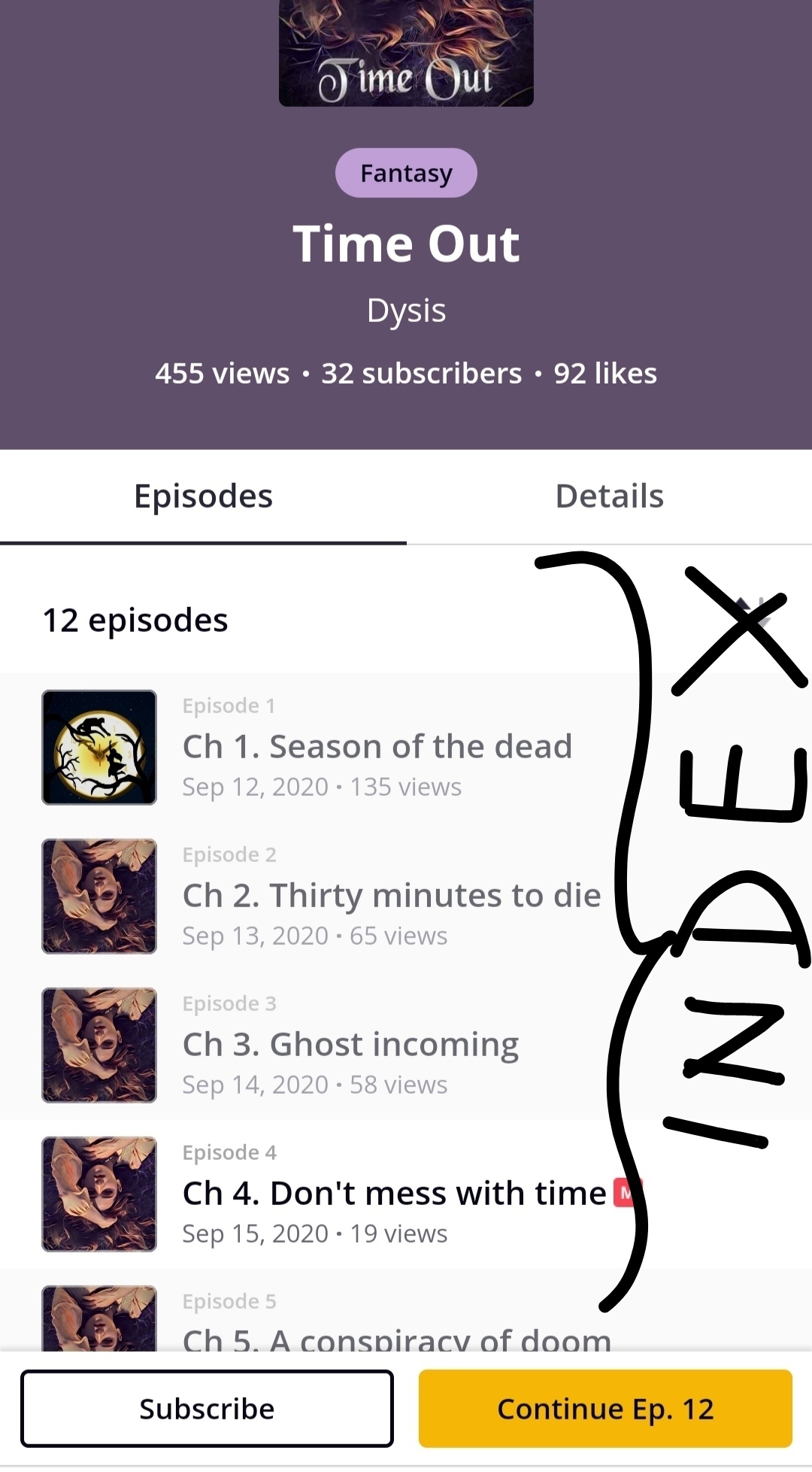Open episode Ch 3. Ghost incoming
The width and height of the screenshot is (812, 1472).
pyautogui.click(x=350, y=1045)
